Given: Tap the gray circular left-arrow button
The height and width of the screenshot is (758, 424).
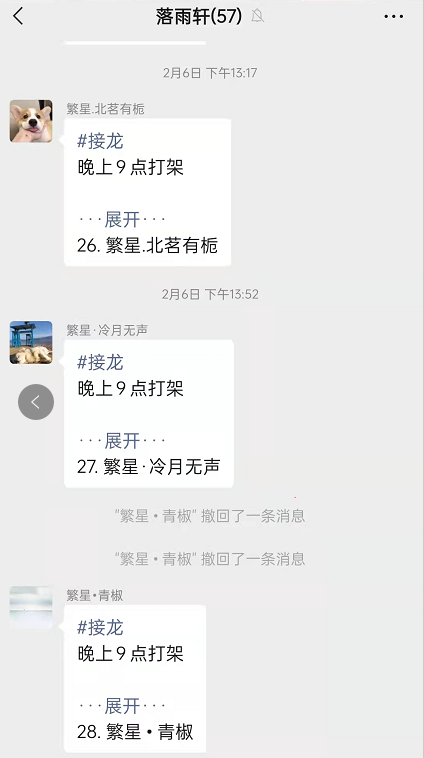Looking at the screenshot, I should click(36, 402).
